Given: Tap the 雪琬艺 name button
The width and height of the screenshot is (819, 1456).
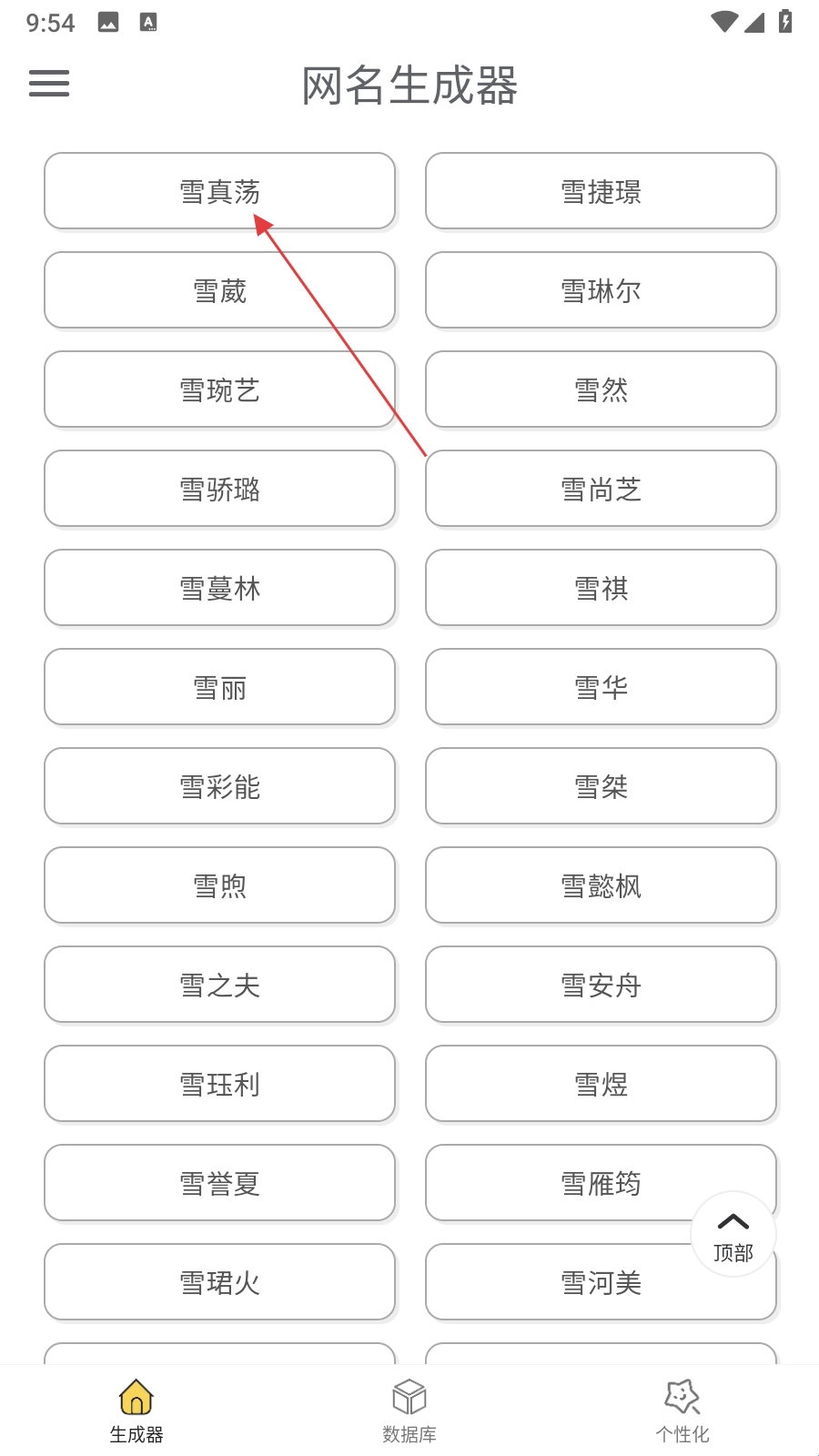Looking at the screenshot, I should coord(219,389).
